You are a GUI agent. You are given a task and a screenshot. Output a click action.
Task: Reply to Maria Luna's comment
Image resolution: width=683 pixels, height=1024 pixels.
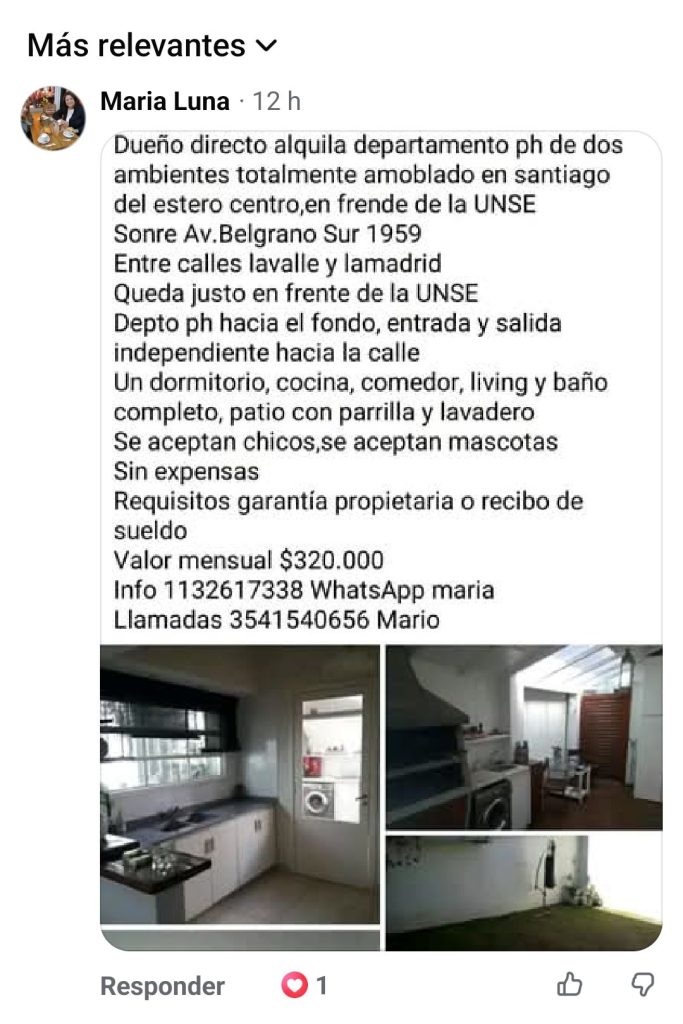coord(162,986)
